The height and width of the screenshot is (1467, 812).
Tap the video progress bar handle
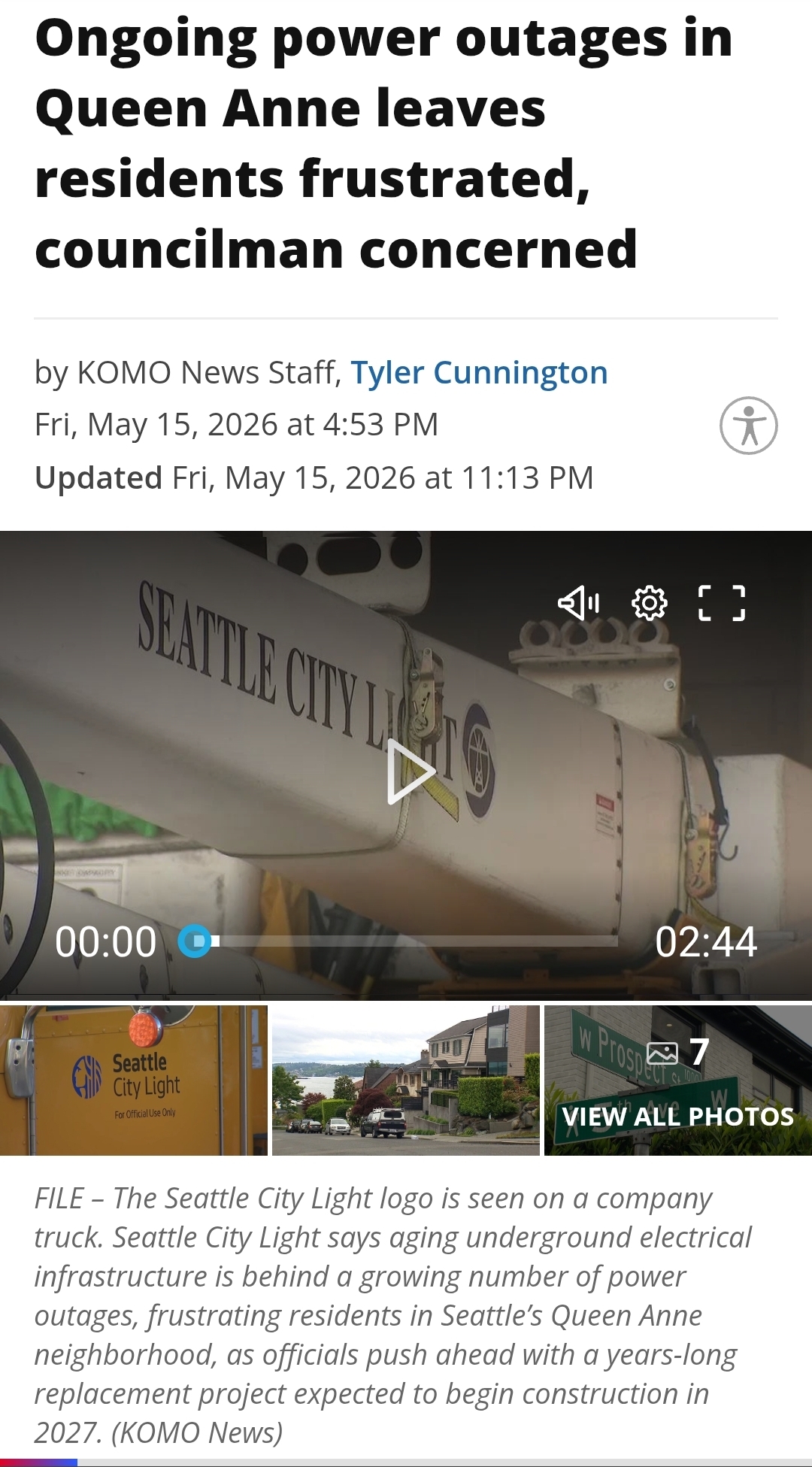(x=195, y=941)
